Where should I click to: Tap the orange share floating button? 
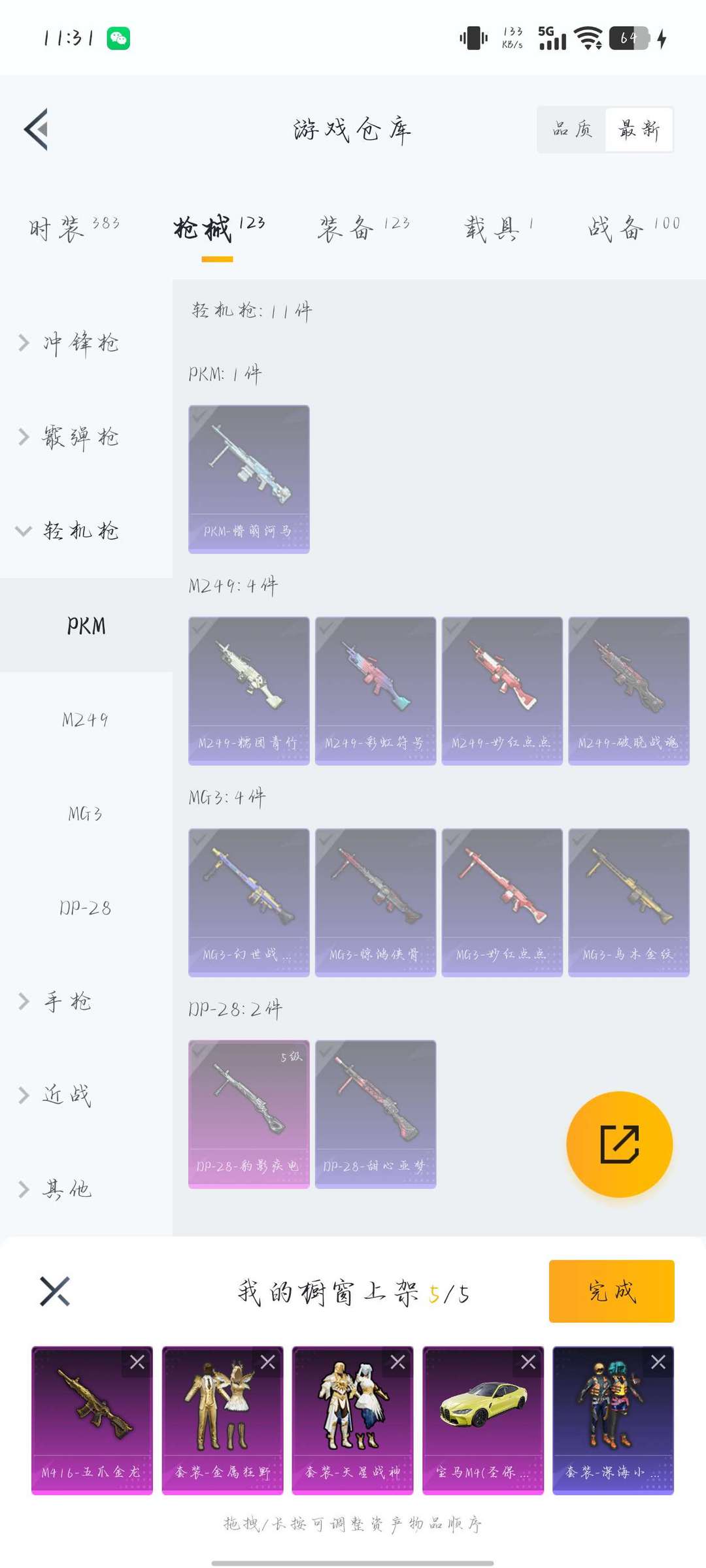[619, 1144]
